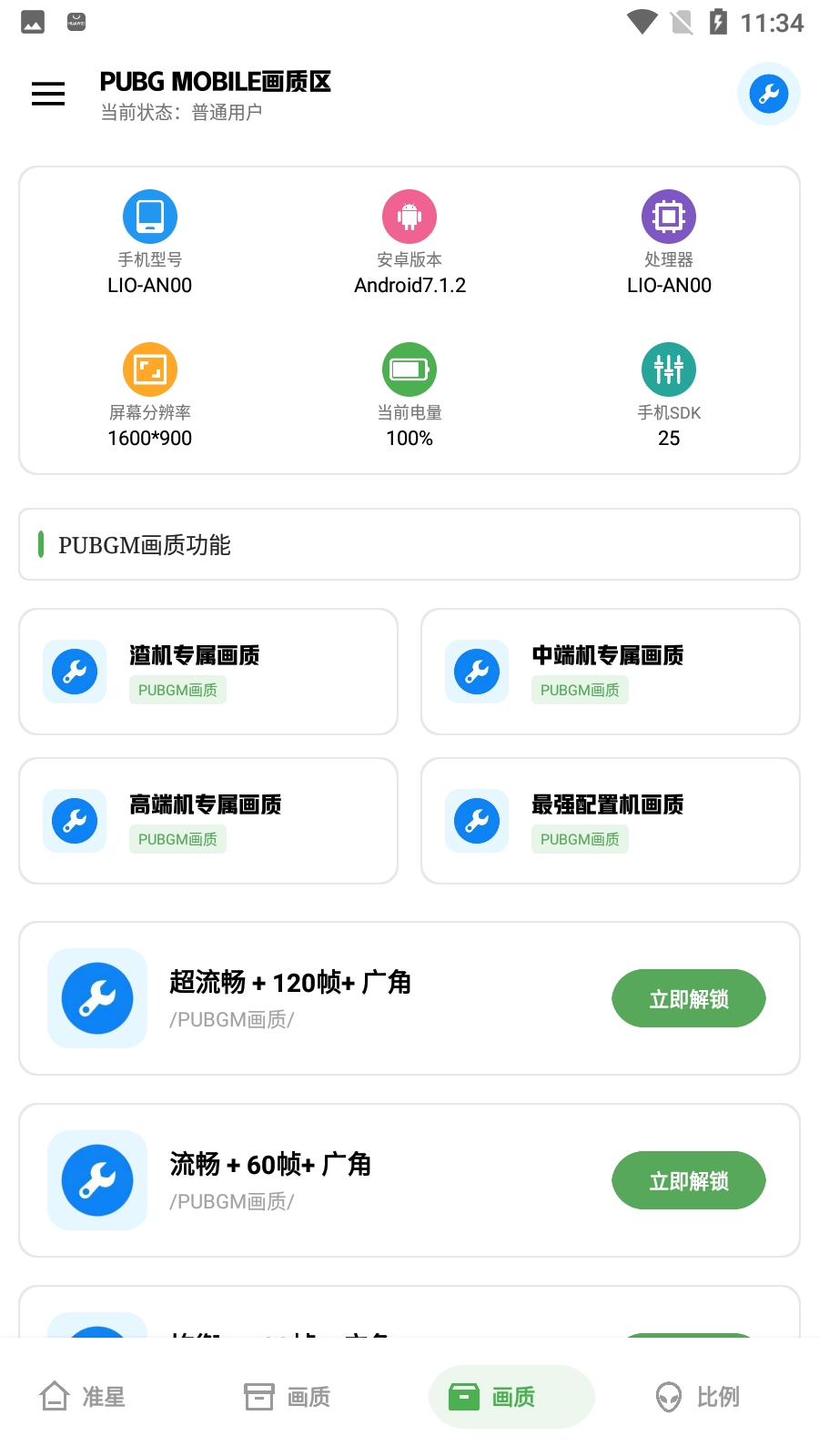Tap the alien icon in bottom navigation

click(669, 1395)
